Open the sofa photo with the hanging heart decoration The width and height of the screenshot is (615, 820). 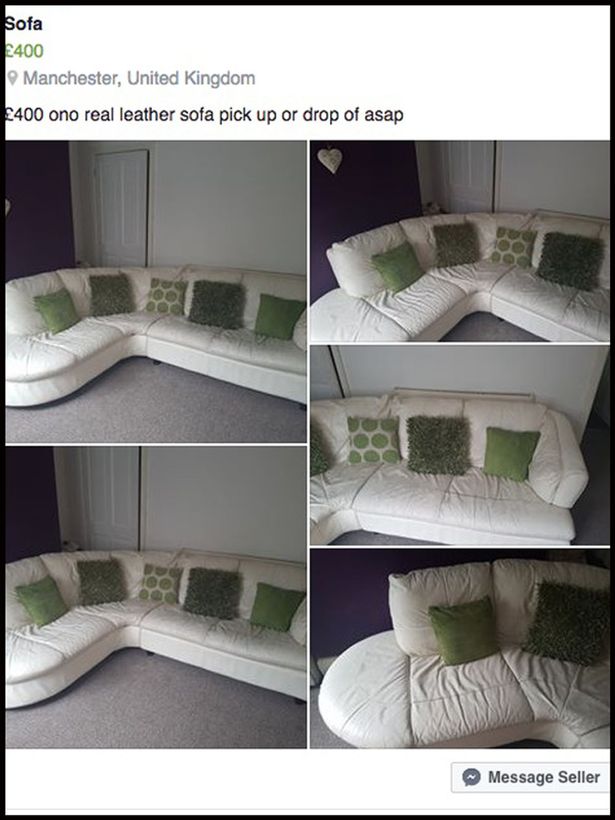tap(459, 240)
